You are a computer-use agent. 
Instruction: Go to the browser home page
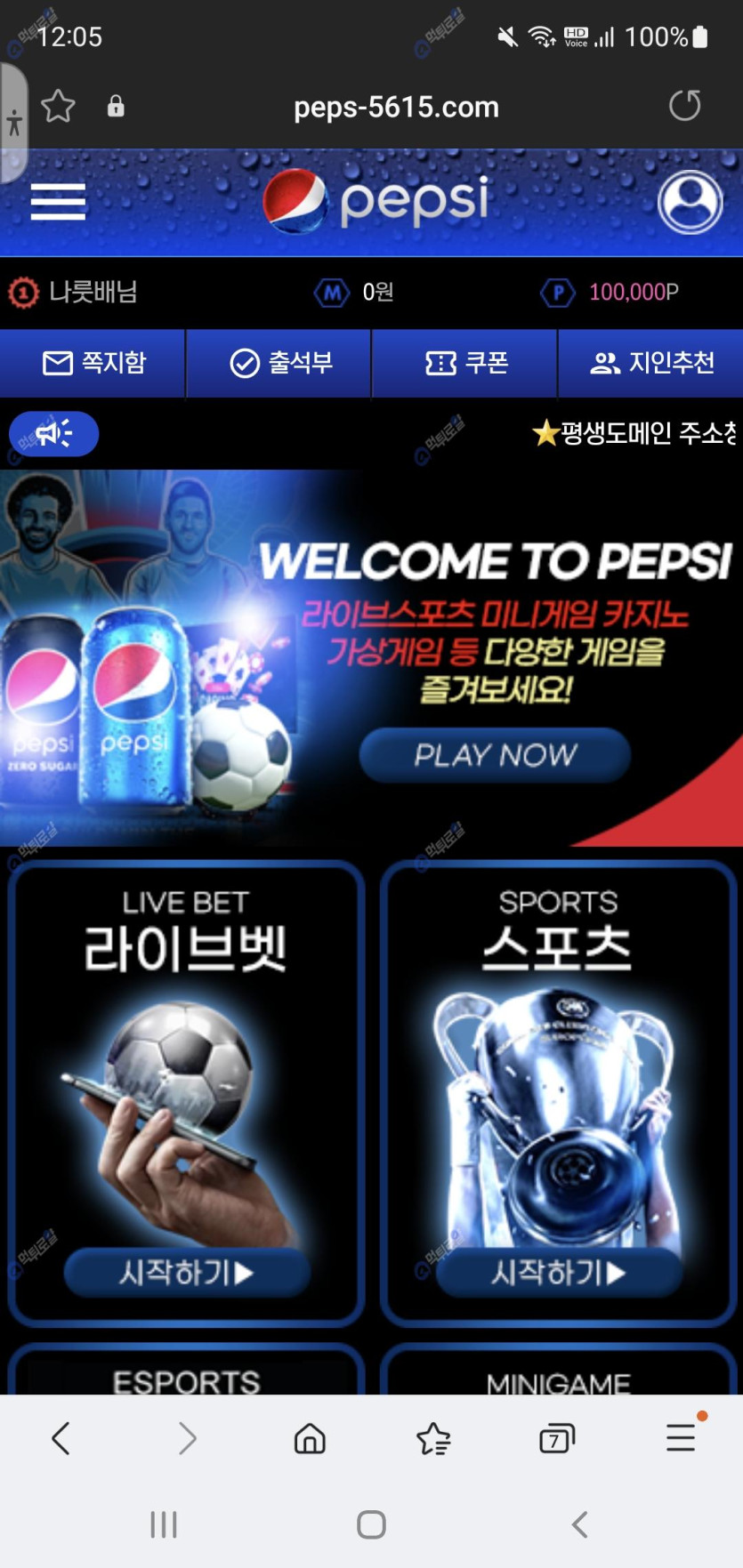tap(310, 1438)
